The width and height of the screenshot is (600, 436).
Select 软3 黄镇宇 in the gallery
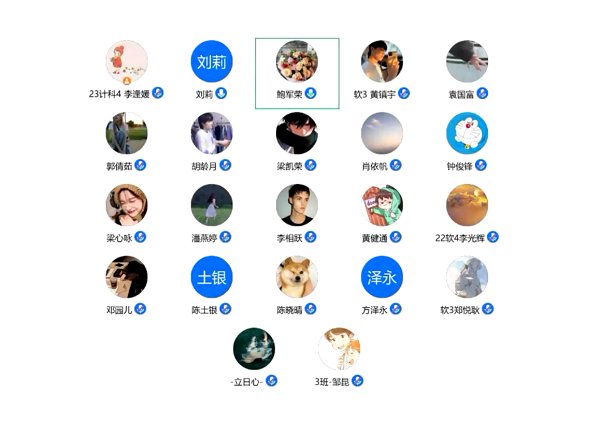[382, 62]
